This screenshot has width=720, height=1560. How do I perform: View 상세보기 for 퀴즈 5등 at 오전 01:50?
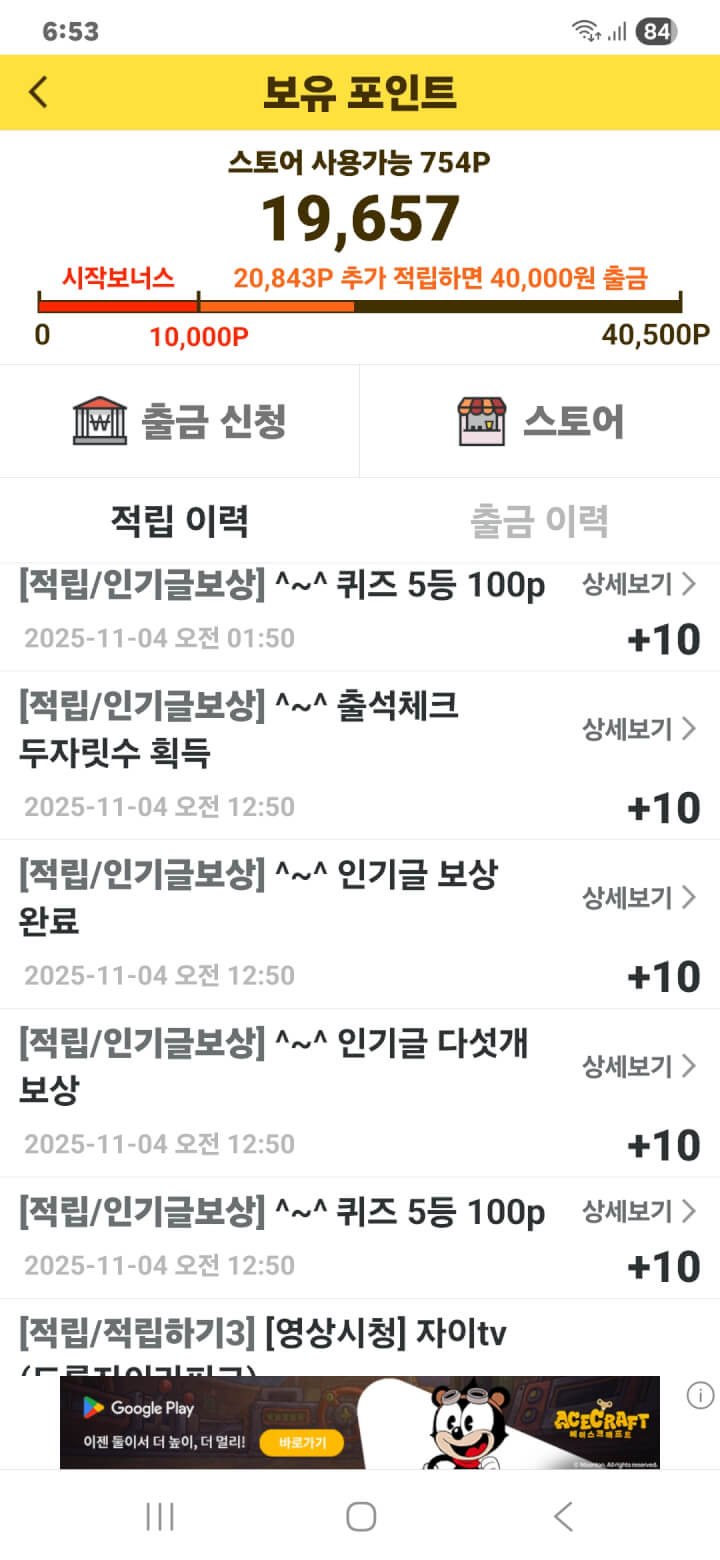[x=639, y=585]
